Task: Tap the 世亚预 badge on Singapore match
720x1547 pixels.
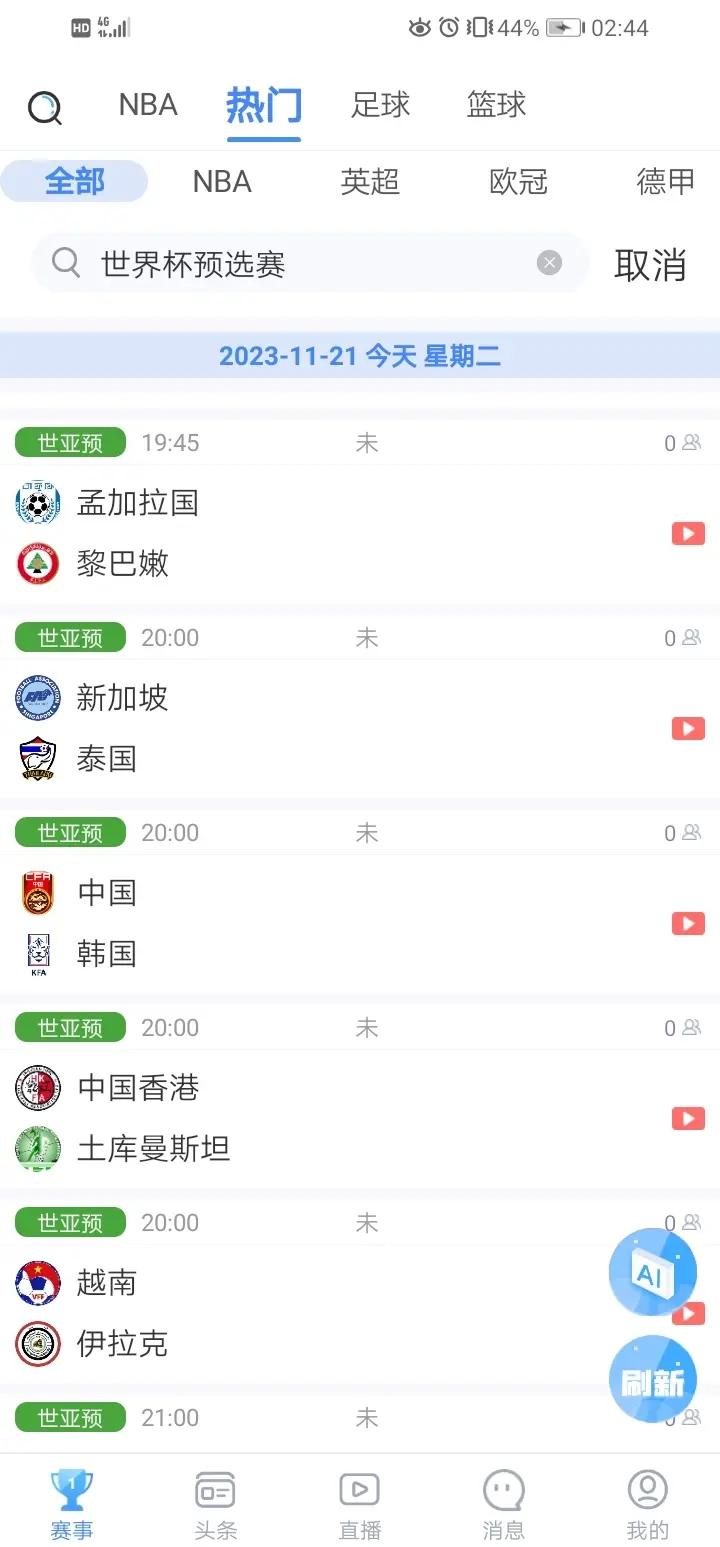Action: tap(69, 637)
